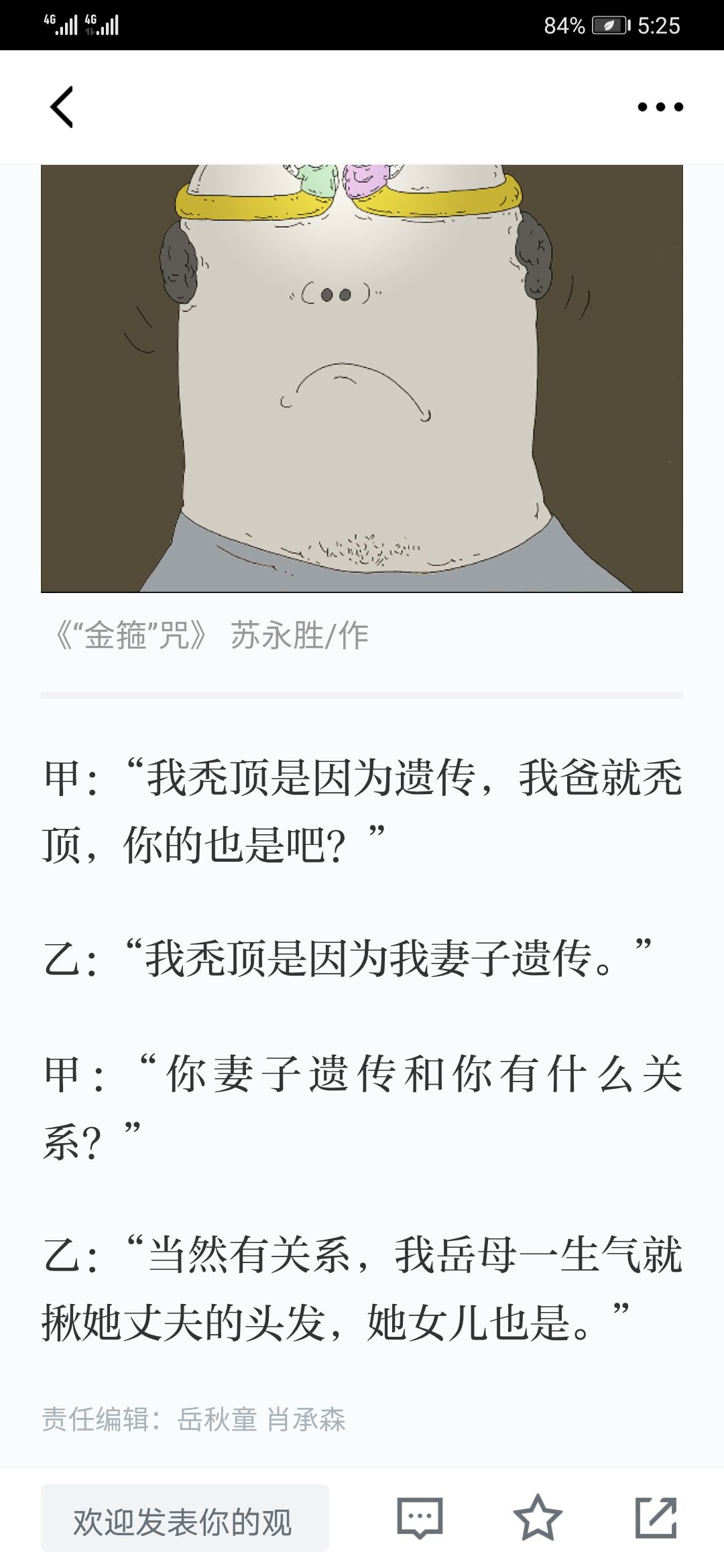
Task: Open the comments bubble icon
Action: point(420,1518)
